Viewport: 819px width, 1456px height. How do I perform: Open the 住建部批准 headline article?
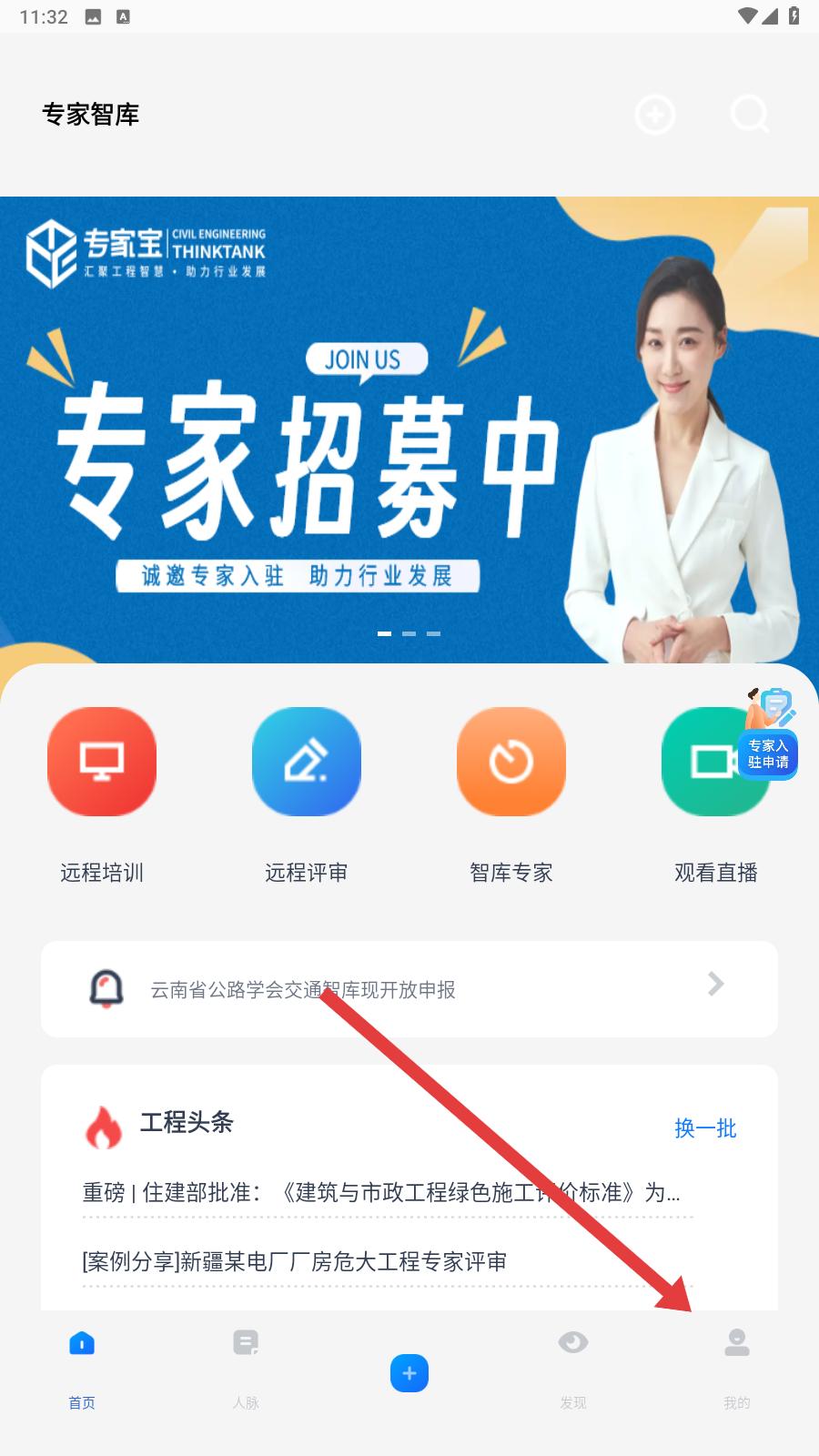[382, 1192]
